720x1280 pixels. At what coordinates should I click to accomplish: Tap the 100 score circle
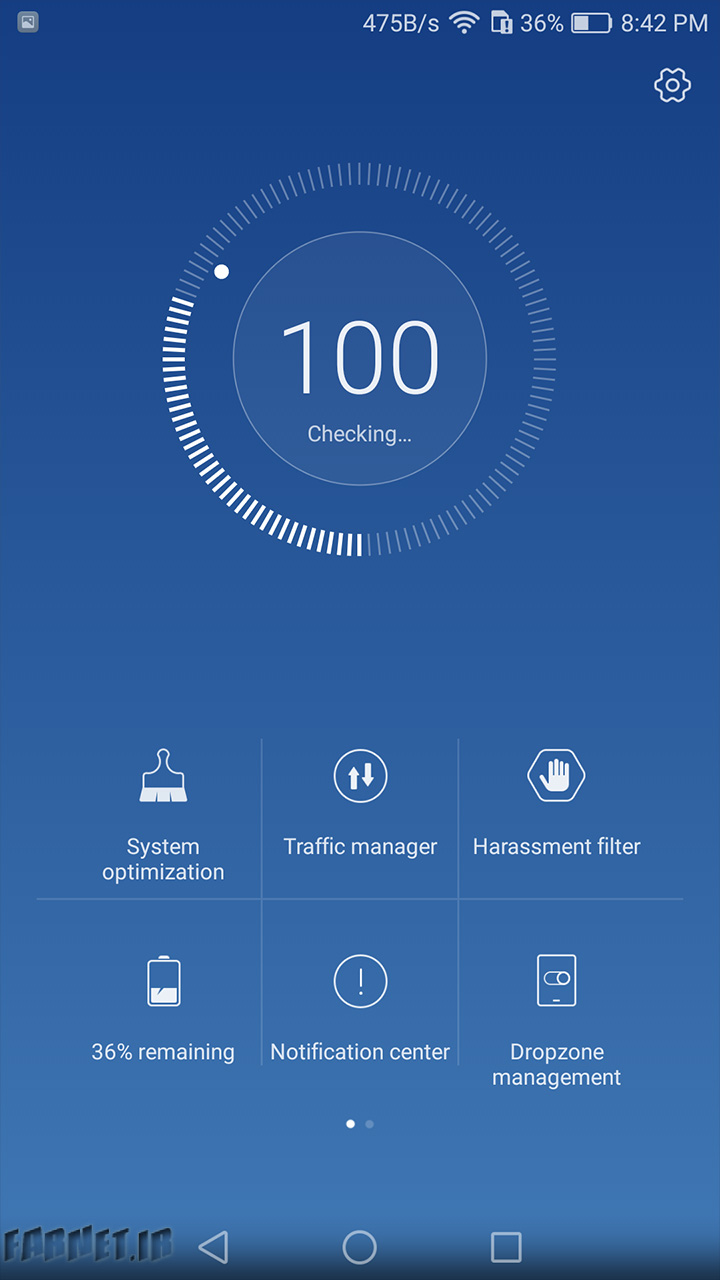(x=360, y=358)
